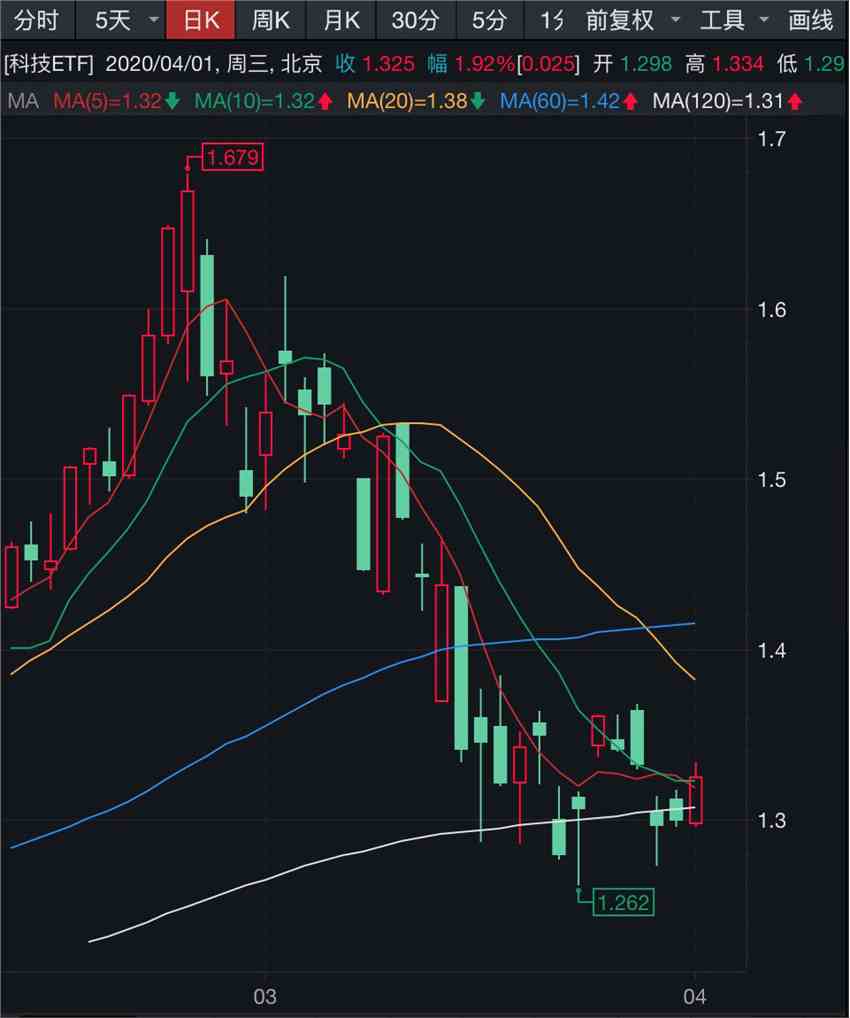Expand the 前复权 adjustment dropdown

[x=632, y=19]
